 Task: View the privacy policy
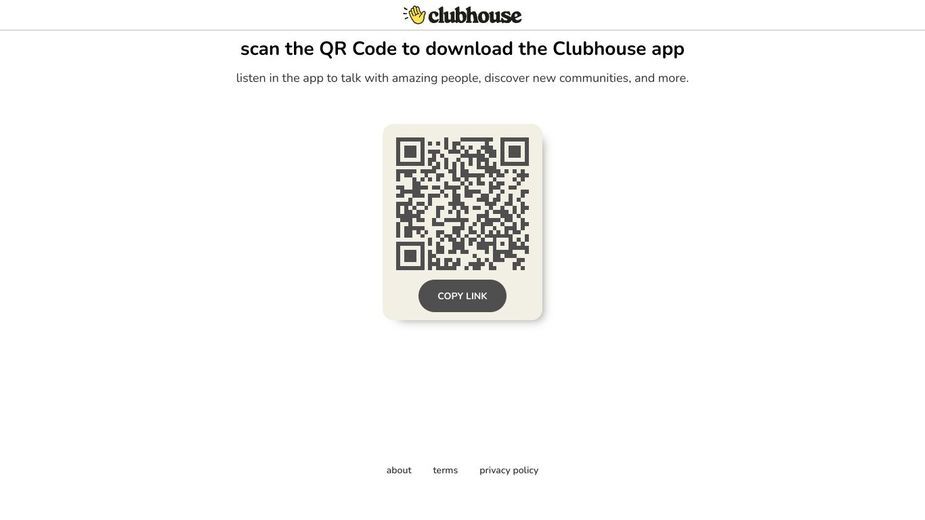[x=509, y=470]
